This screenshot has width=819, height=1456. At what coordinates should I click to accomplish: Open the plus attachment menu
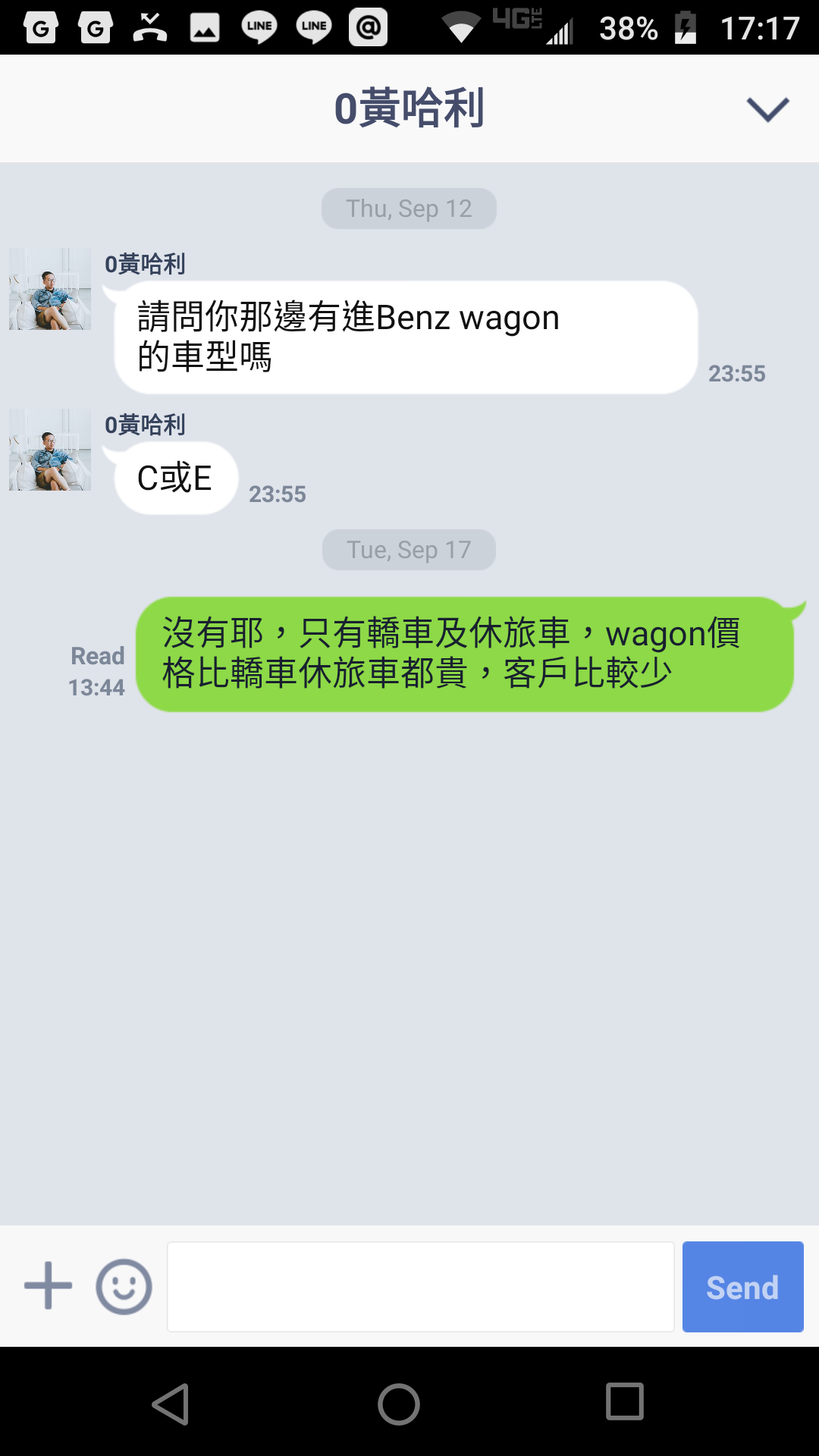[x=49, y=1285]
